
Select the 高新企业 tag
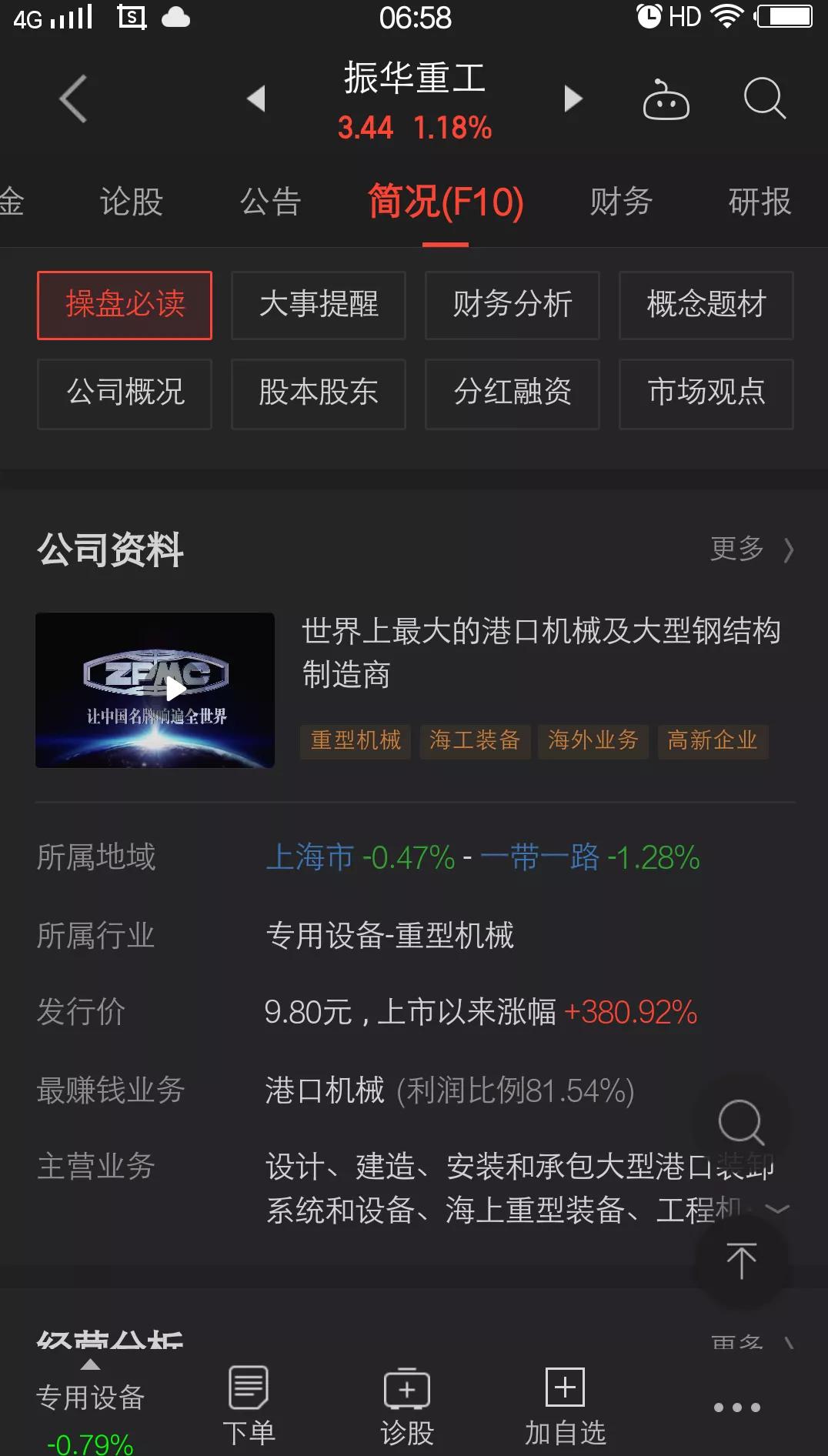pyautogui.click(x=713, y=741)
